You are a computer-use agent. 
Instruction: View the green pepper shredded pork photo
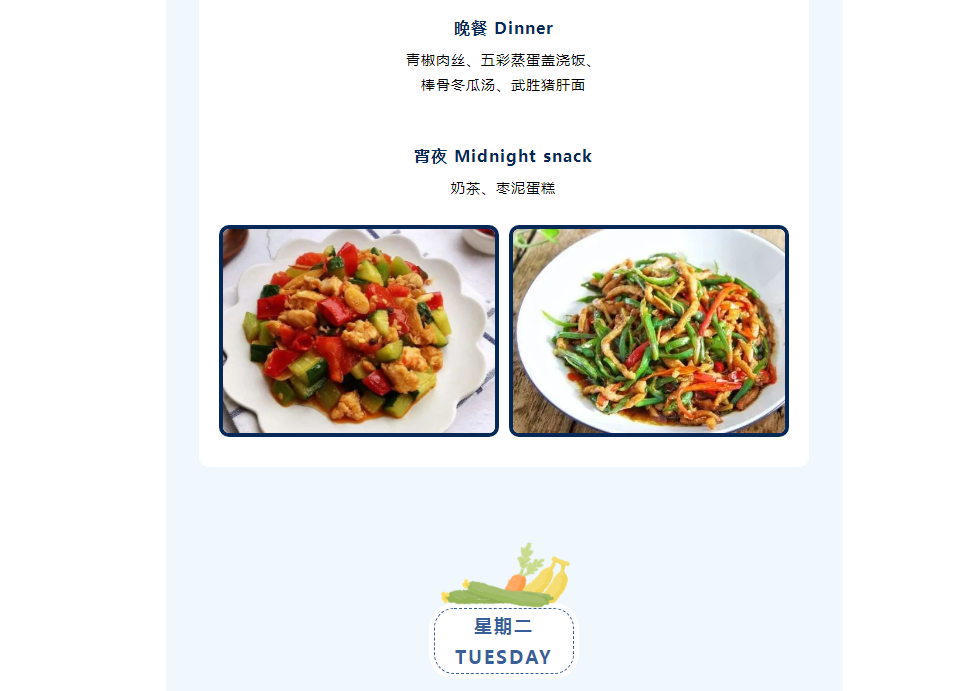[x=649, y=331]
